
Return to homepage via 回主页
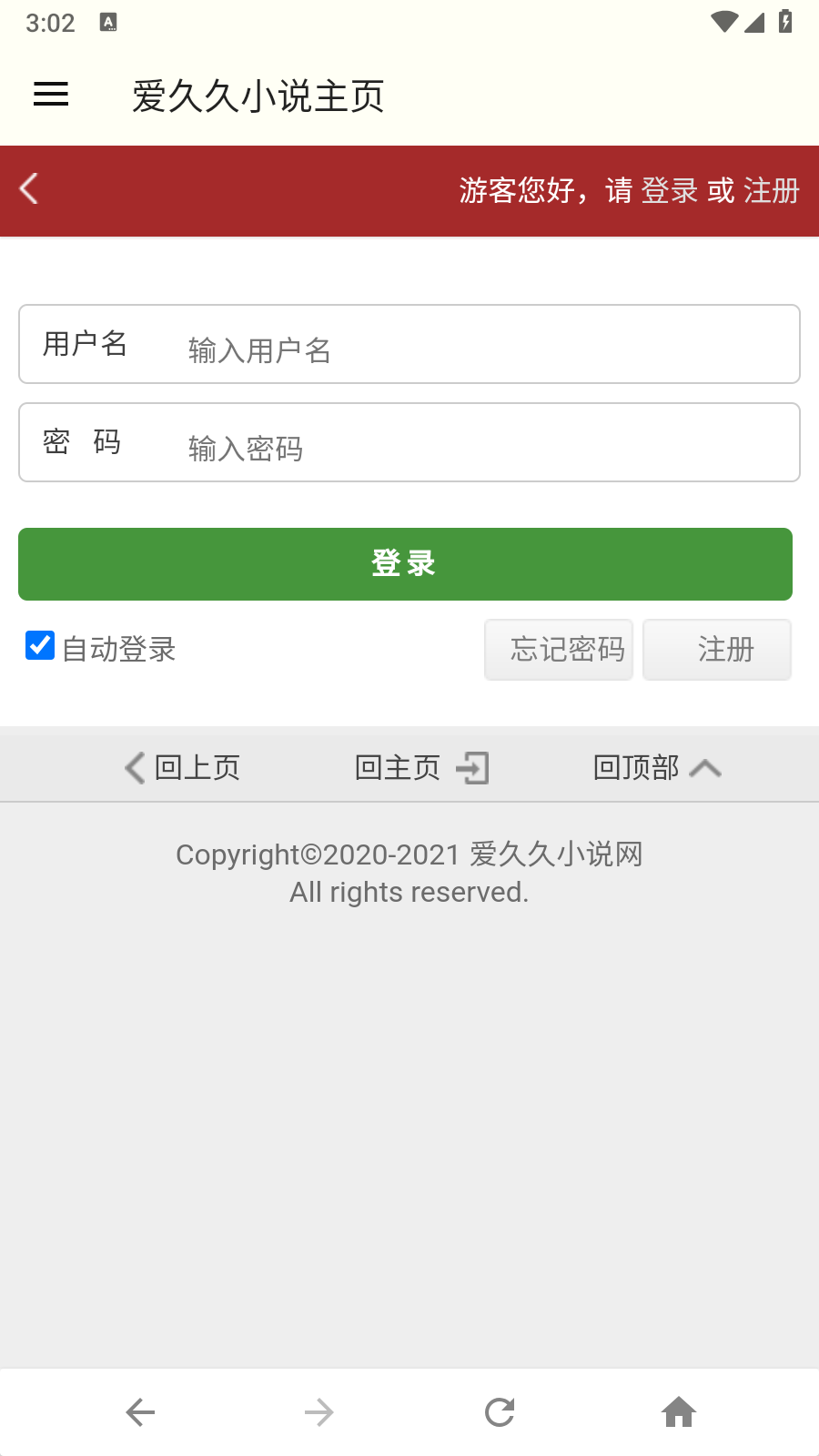click(422, 768)
